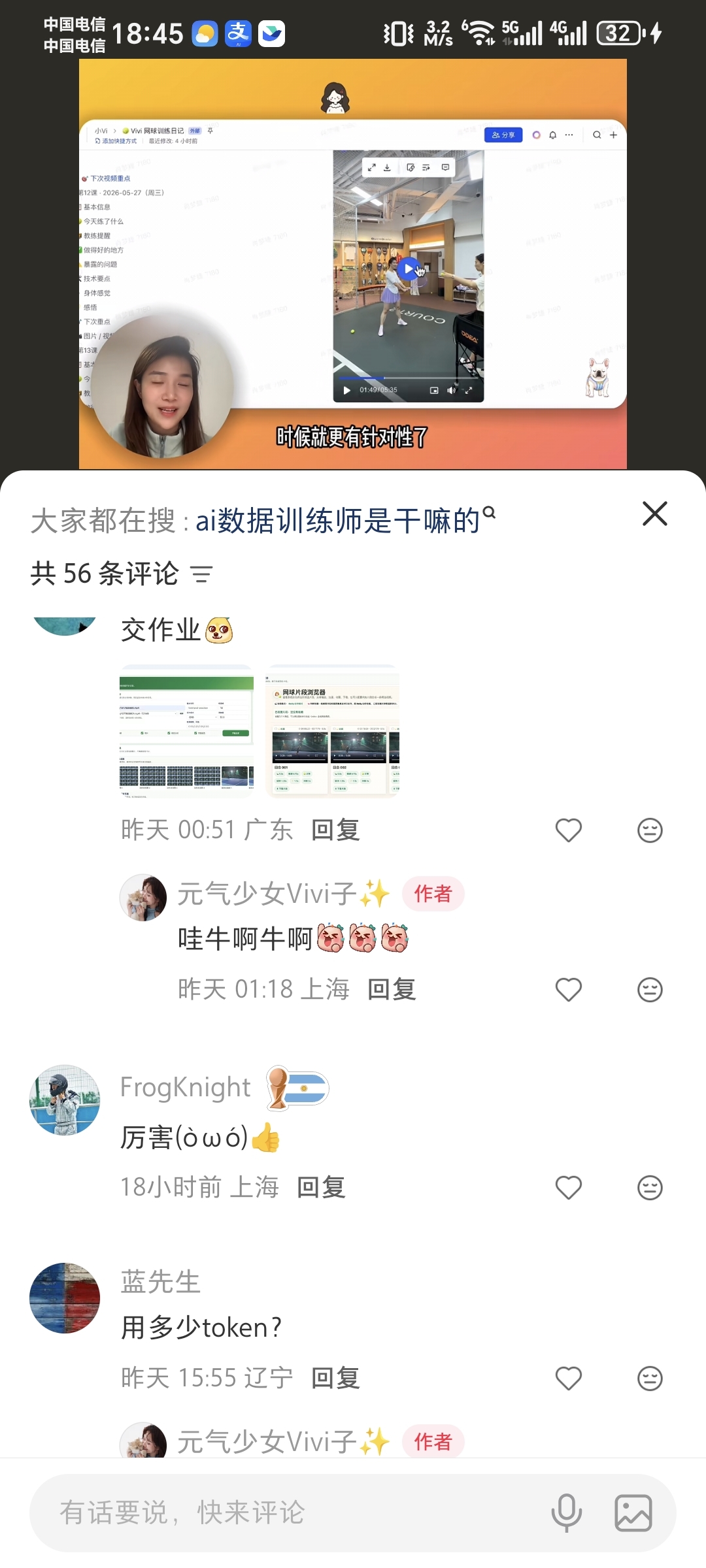Attach a picture to the comment
The height and width of the screenshot is (1568, 706).
[633, 1512]
